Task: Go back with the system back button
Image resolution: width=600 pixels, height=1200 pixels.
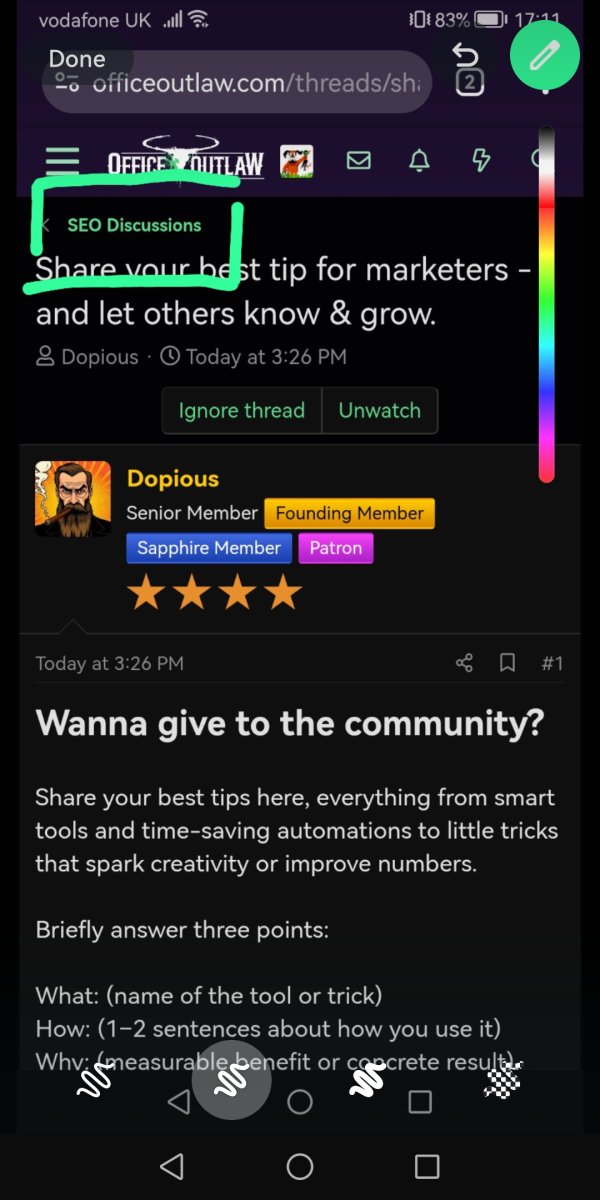Action: [172, 1166]
